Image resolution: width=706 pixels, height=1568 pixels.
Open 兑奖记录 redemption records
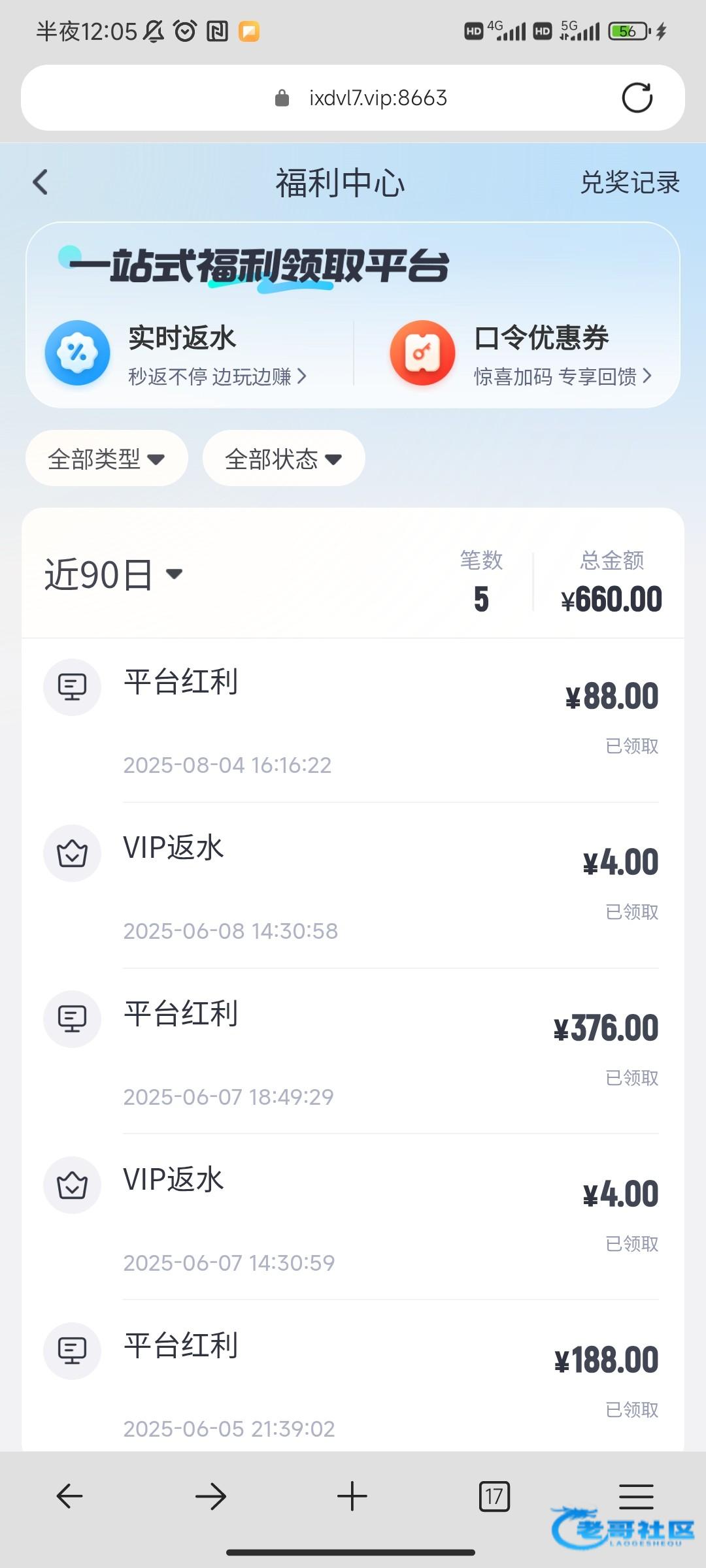(x=630, y=183)
